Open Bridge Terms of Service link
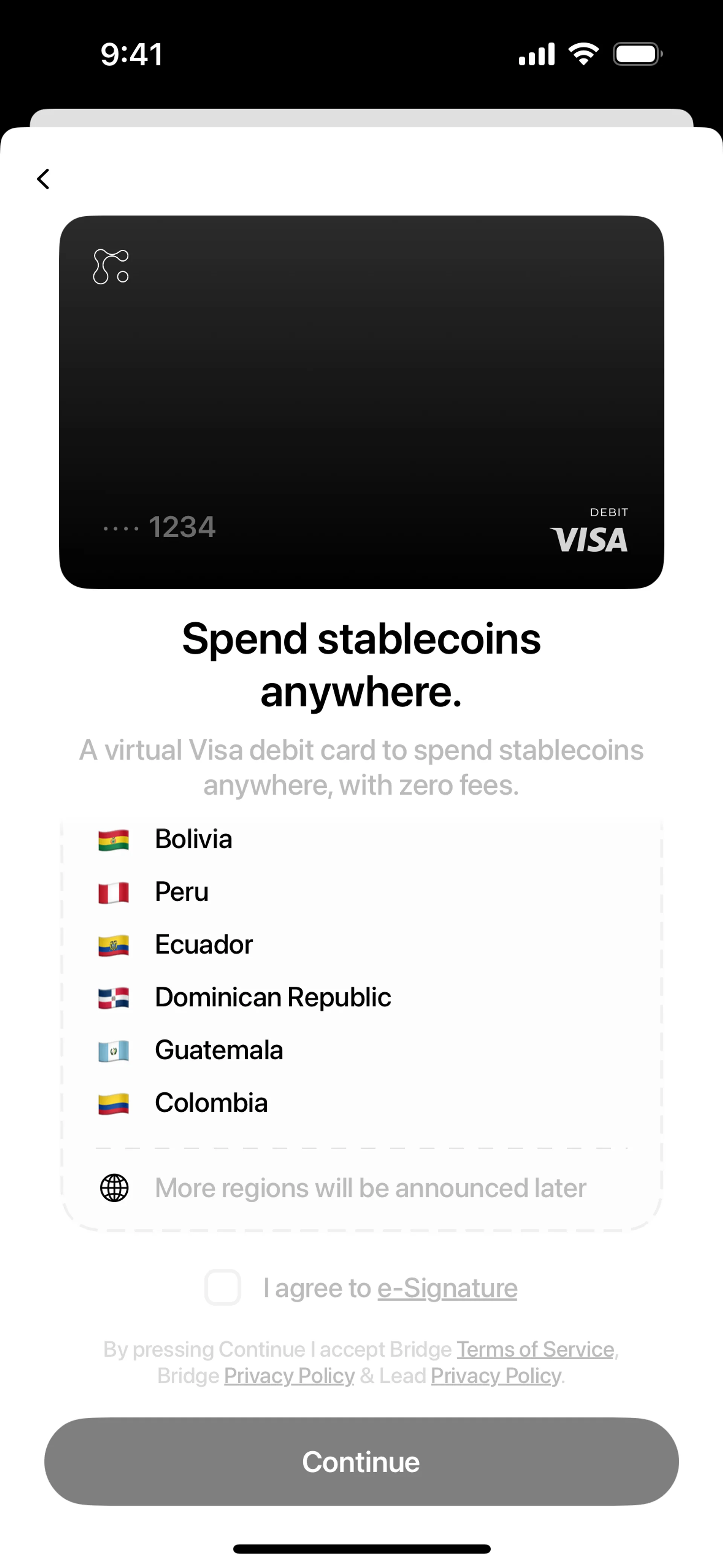 [x=535, y=1349]
